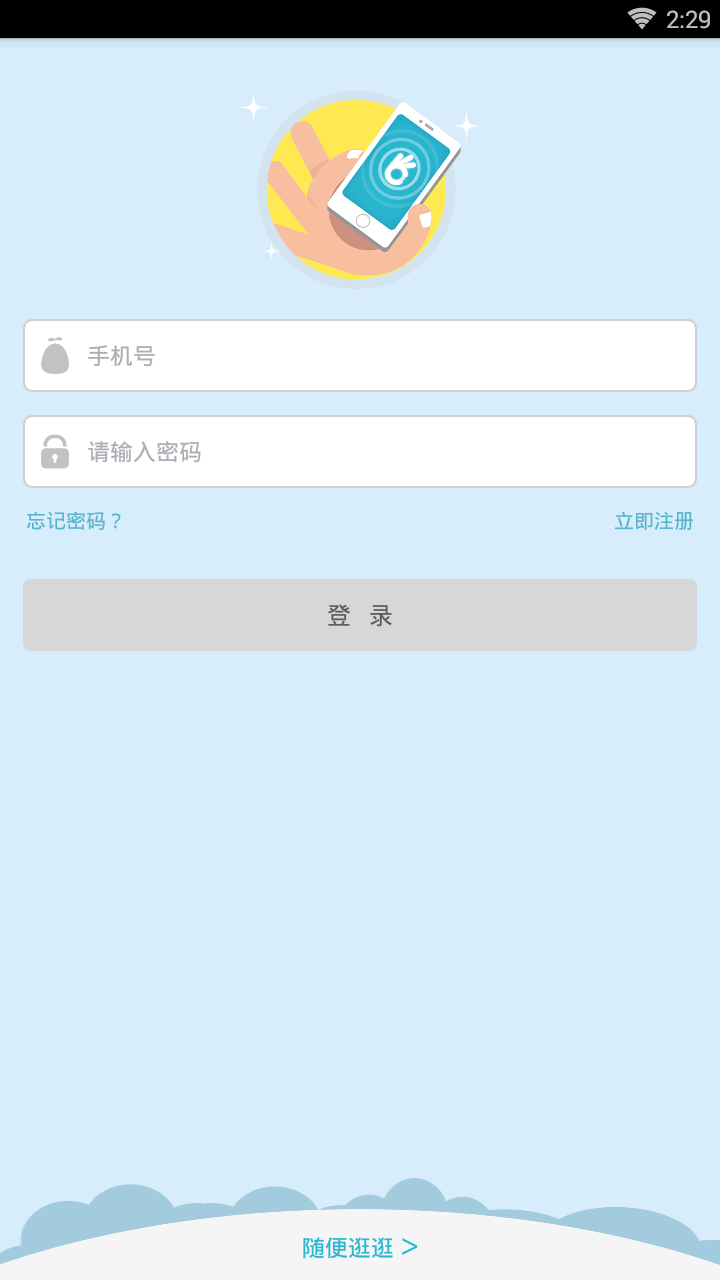720x1280 pixels.
Task: Click the lock icon in password field
Action: point(56,451)
